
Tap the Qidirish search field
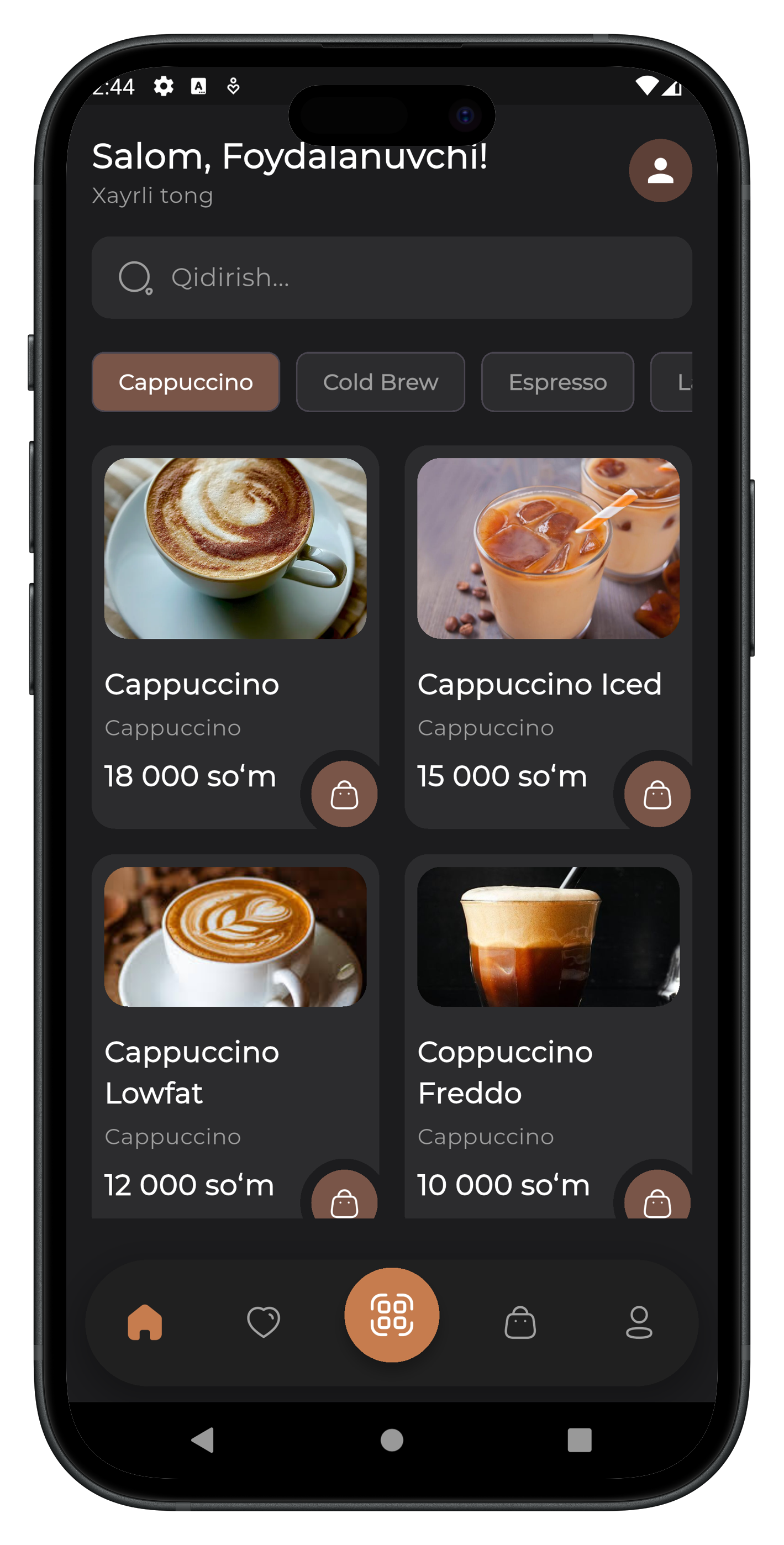[391, 278]
